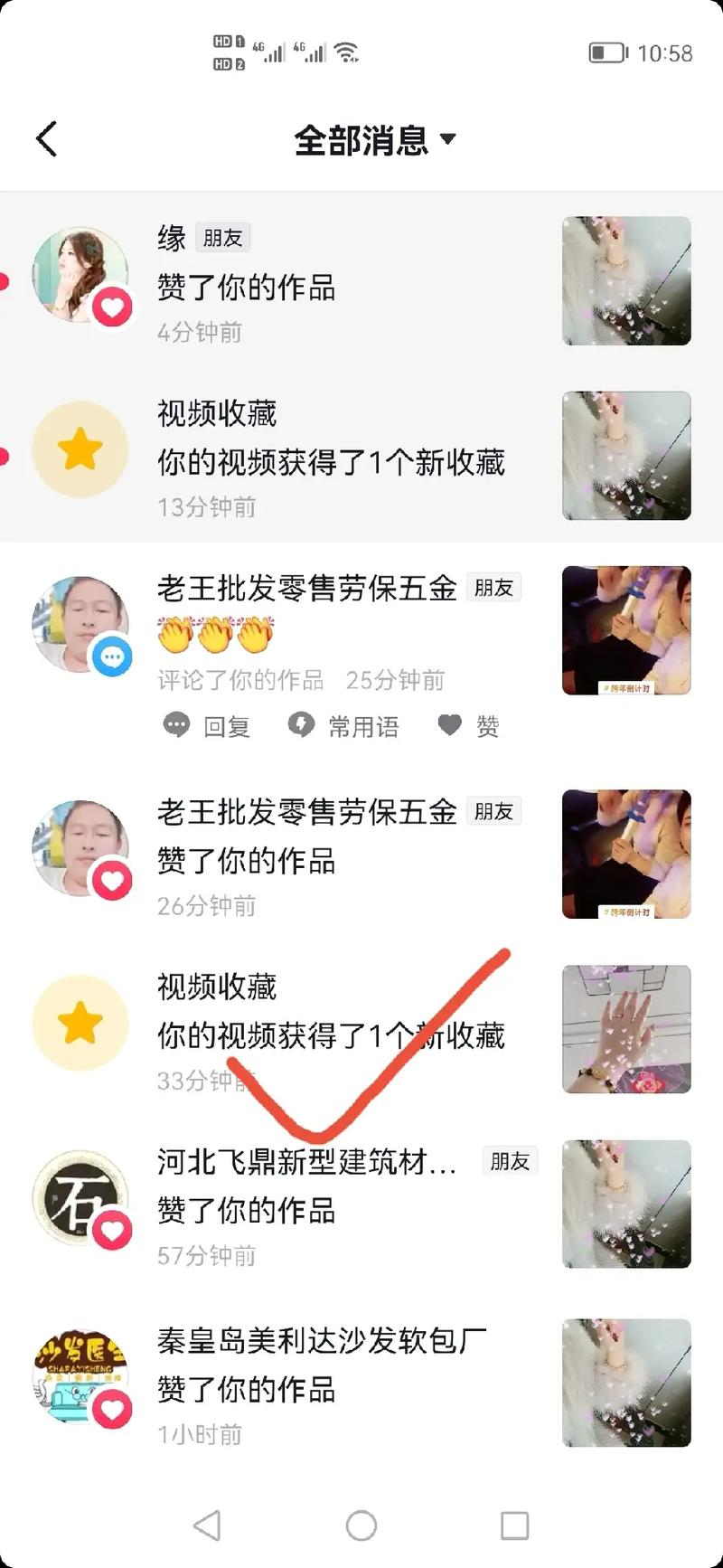
Task: Tap the reply speech bubble icon
Action: (177, 725)
